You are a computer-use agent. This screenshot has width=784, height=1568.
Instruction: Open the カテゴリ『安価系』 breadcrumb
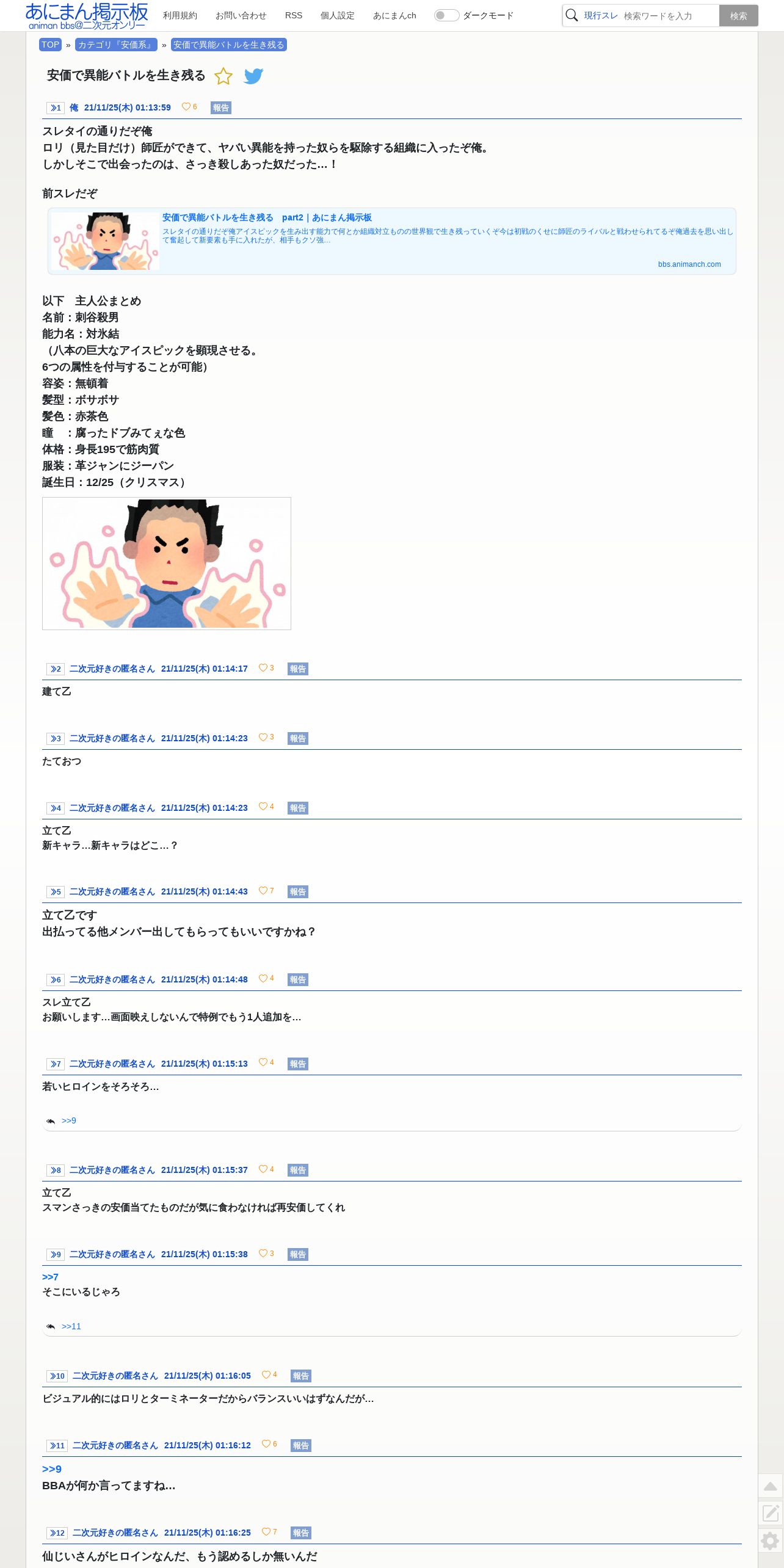click(x=115, y=45)
